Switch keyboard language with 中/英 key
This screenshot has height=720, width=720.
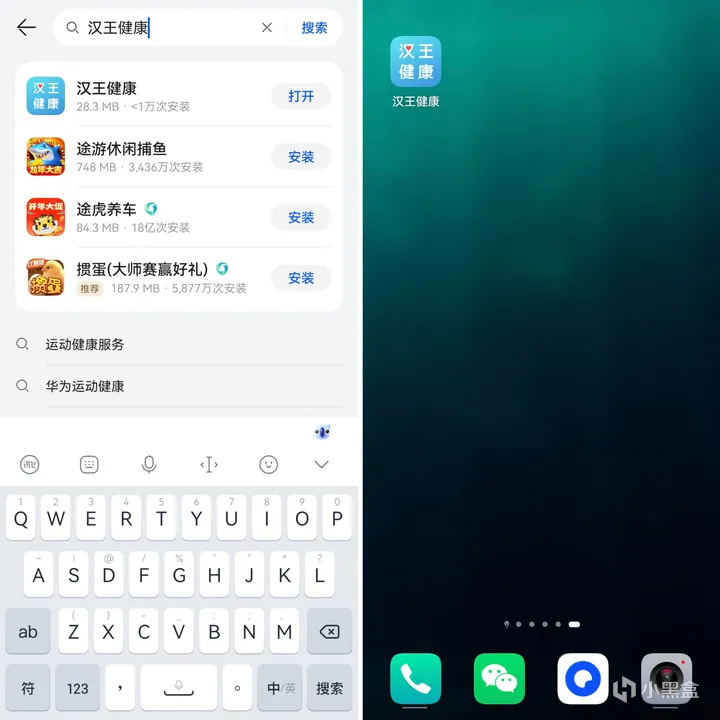click(x=281, y=688)
